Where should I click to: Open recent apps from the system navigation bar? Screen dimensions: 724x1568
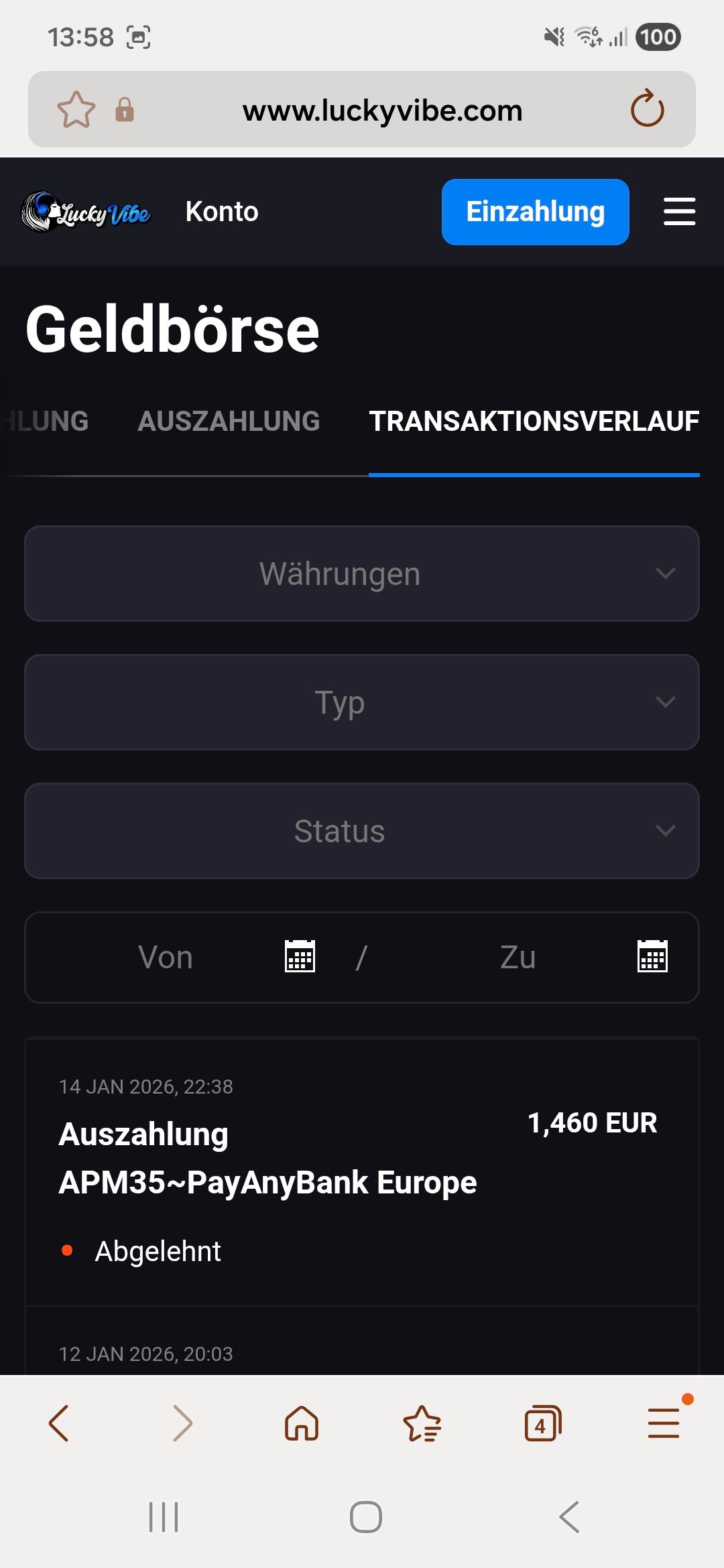coord(164,1517)
